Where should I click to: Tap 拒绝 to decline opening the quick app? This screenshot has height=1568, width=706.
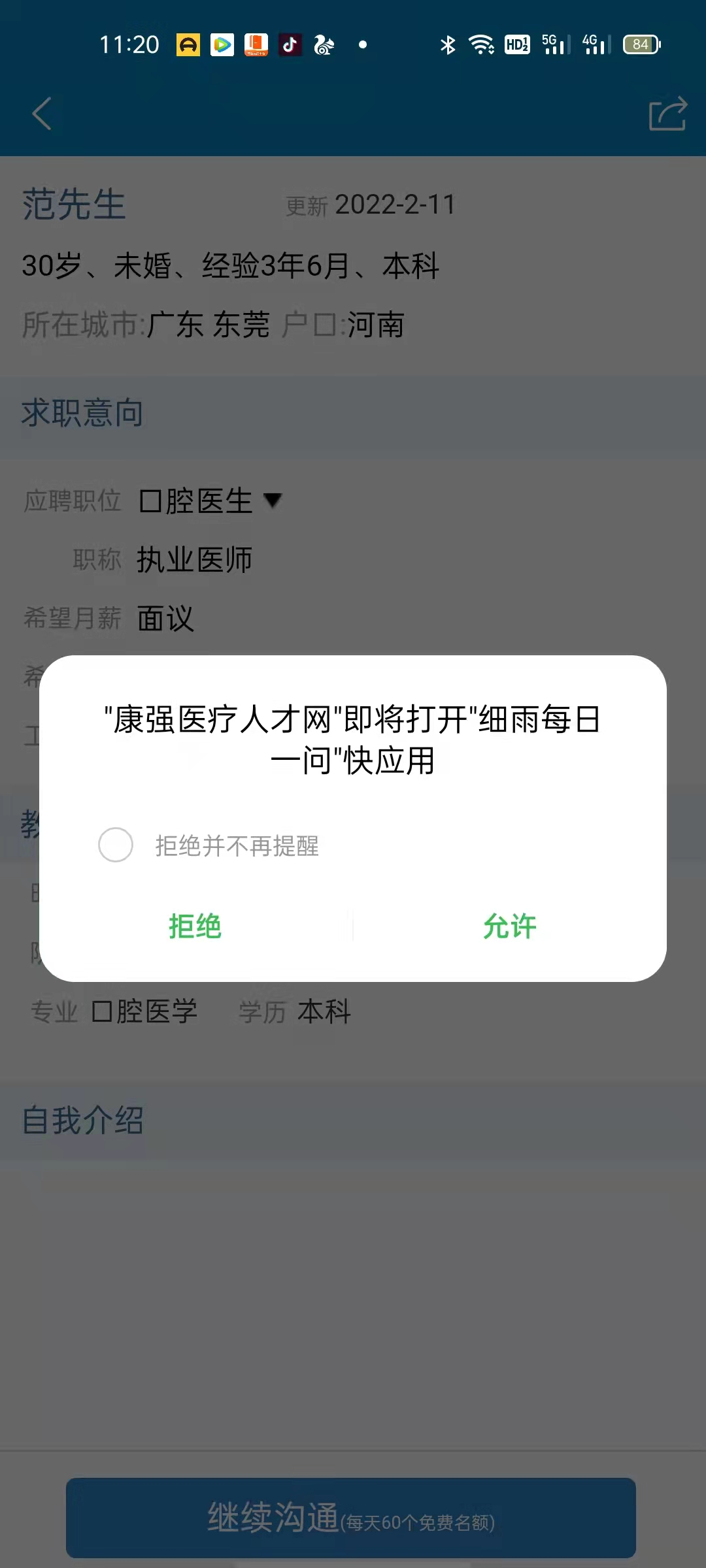click(x=195, y=926)
